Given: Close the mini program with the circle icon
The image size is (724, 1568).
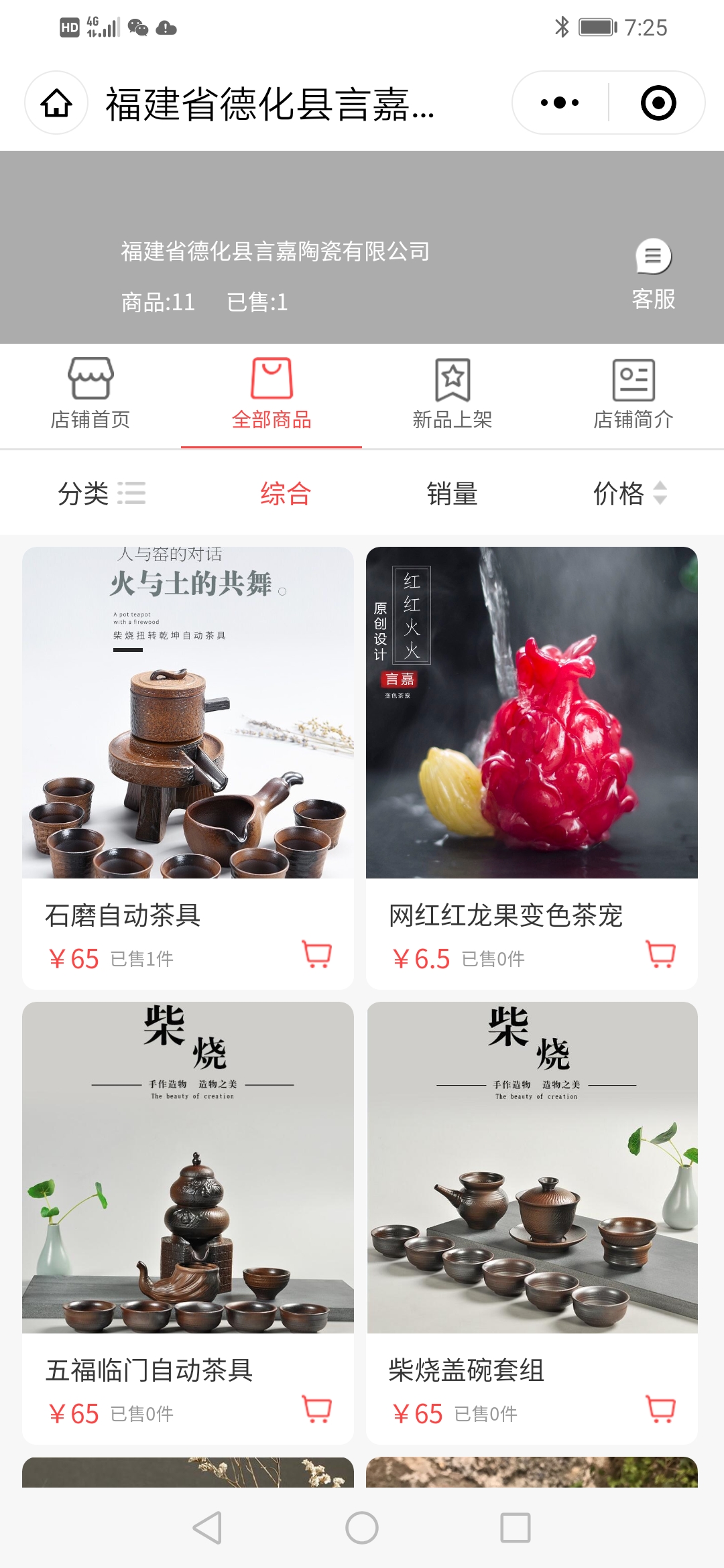Looking at the screenshot, I should (658, 103).
